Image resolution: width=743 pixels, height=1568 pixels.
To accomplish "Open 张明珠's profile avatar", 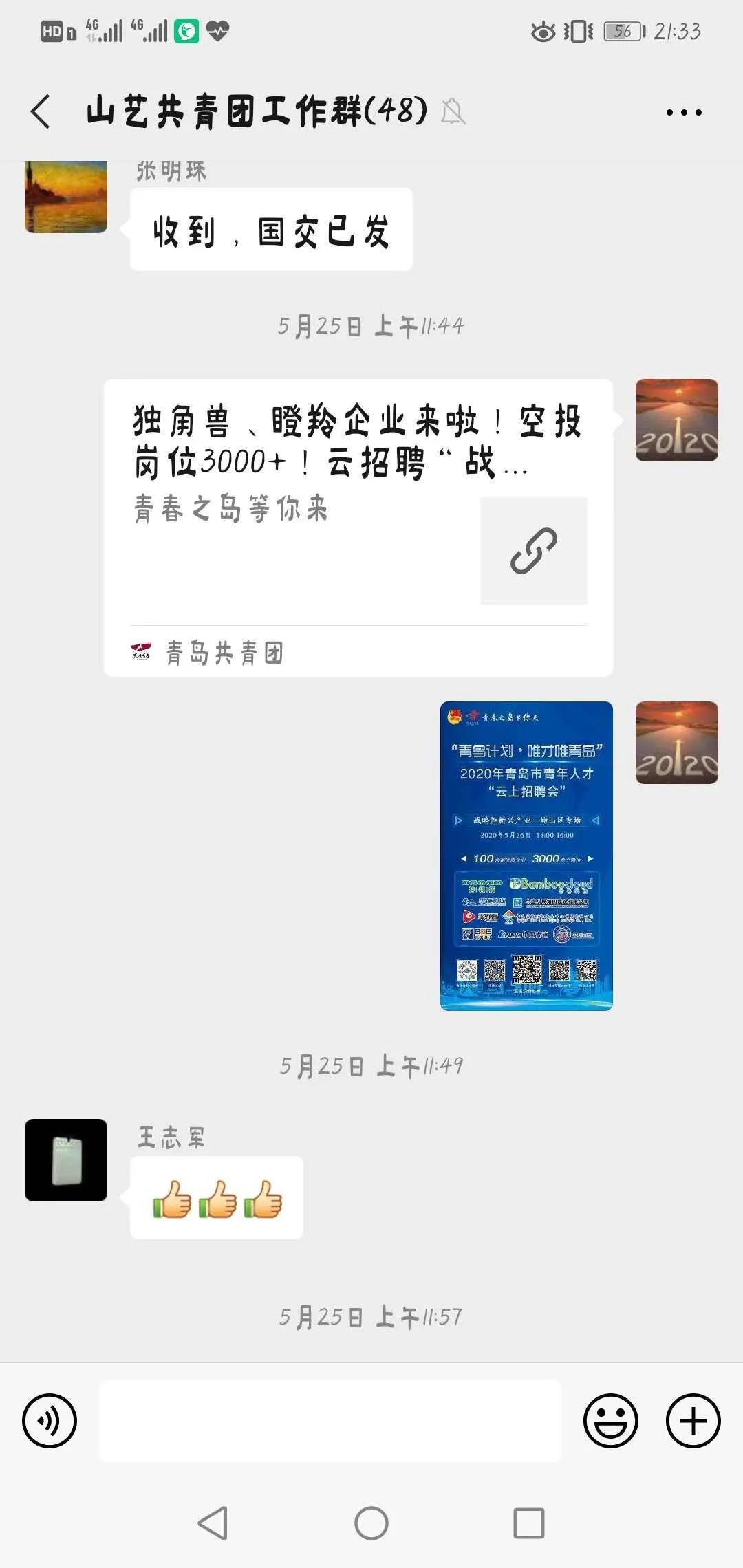I will [x=66, y=197].
